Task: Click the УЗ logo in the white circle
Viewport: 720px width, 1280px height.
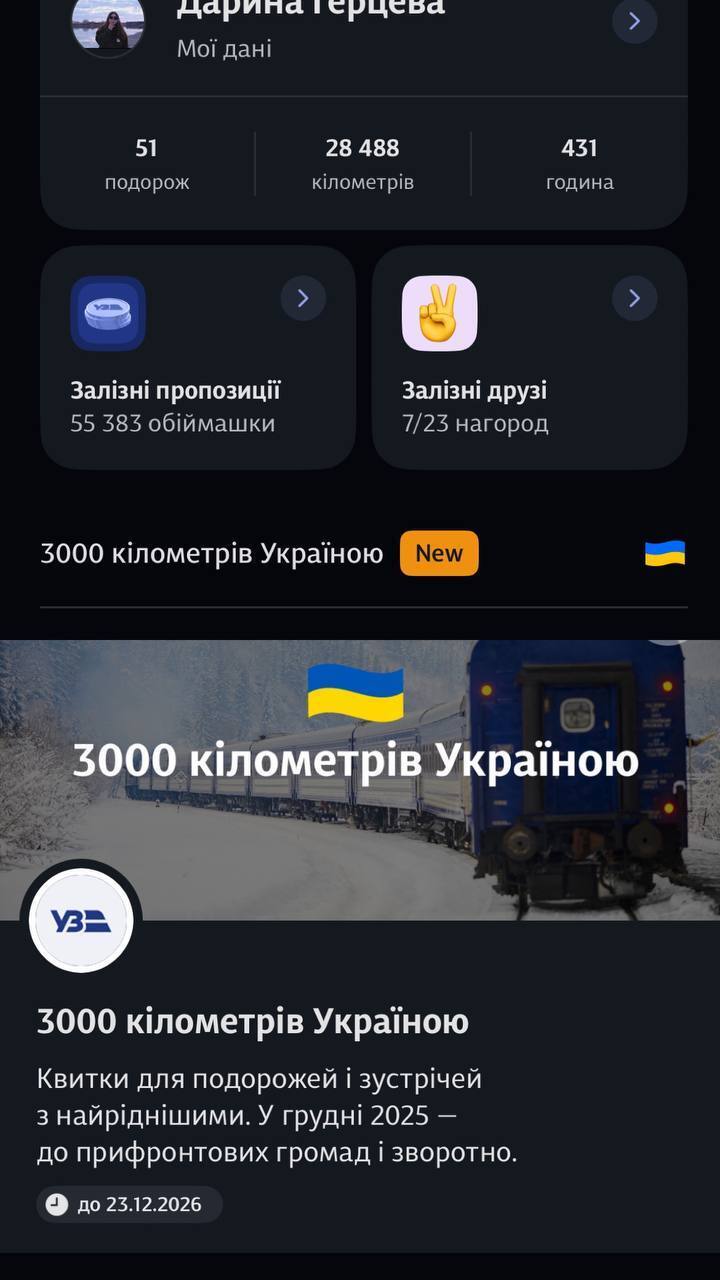Action: [x=82, y=920]
